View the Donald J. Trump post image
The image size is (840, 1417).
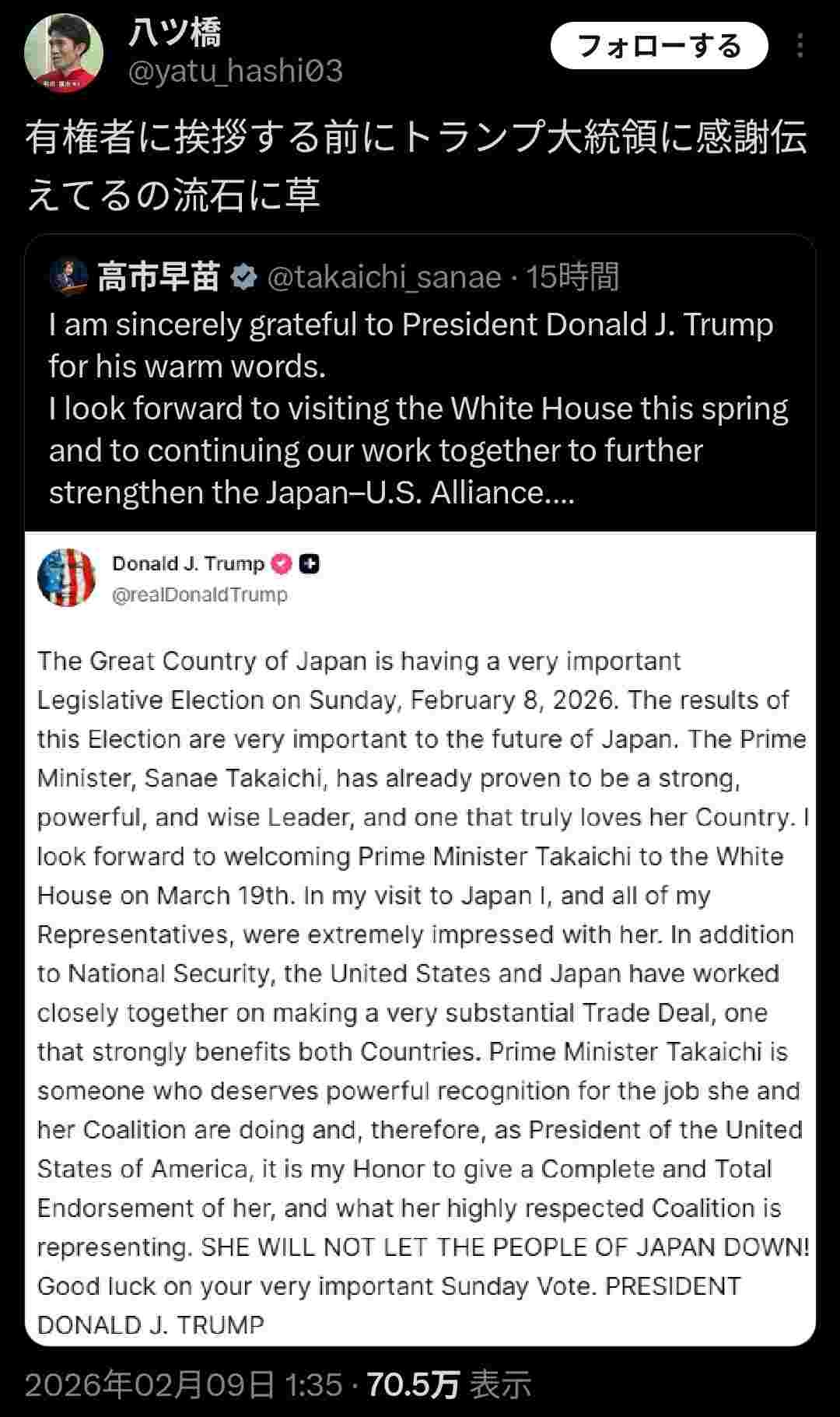pos(420,938)
